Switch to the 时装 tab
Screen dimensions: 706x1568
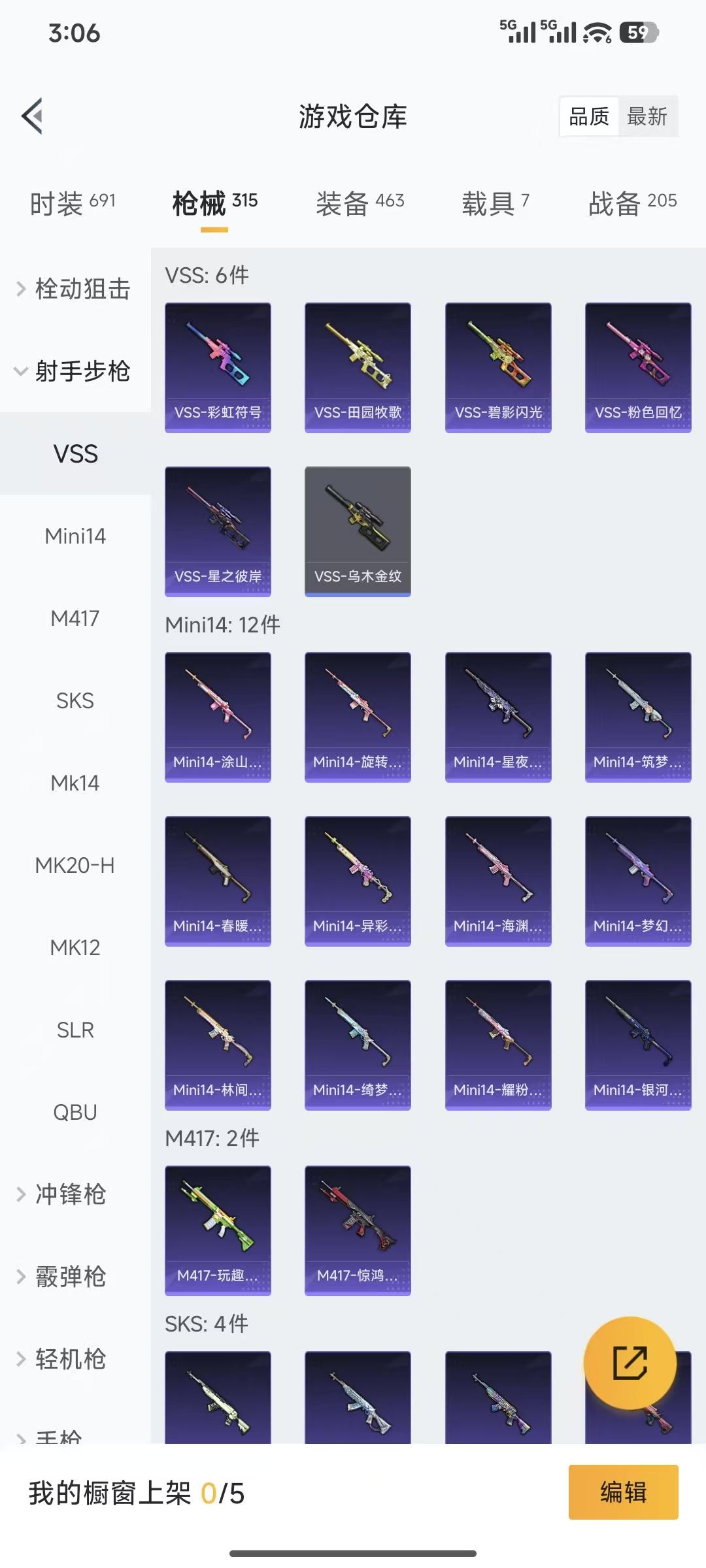pos(73,203)
